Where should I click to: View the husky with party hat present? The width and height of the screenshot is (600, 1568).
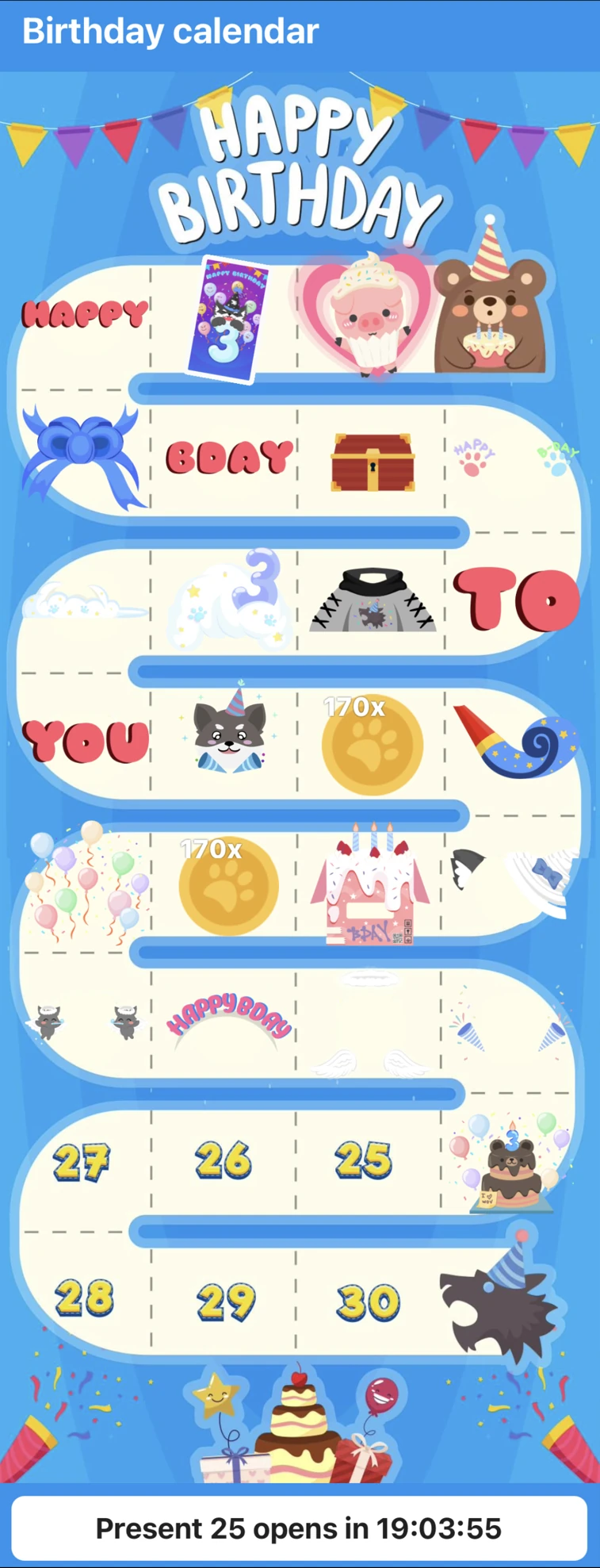230,728
